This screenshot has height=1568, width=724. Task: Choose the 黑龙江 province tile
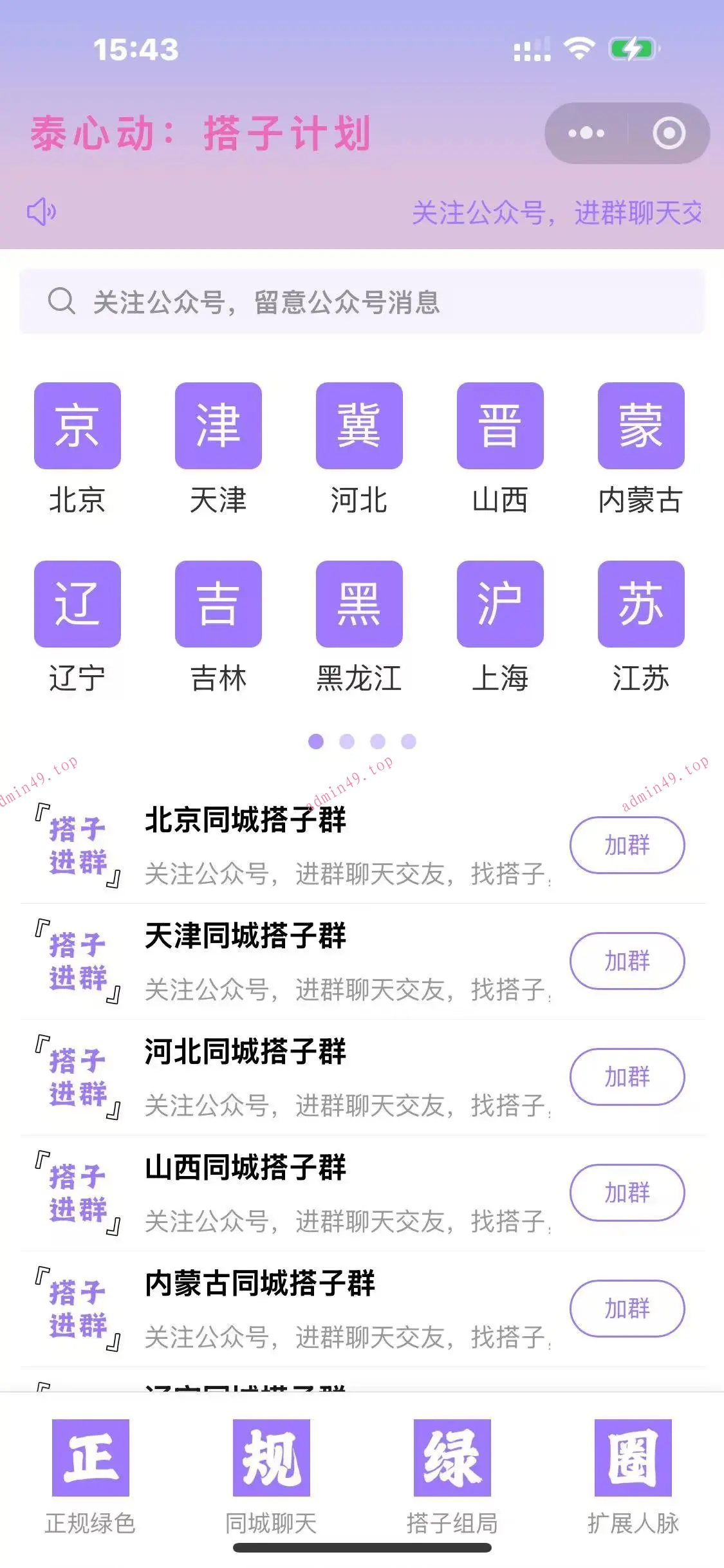[359, 604]
